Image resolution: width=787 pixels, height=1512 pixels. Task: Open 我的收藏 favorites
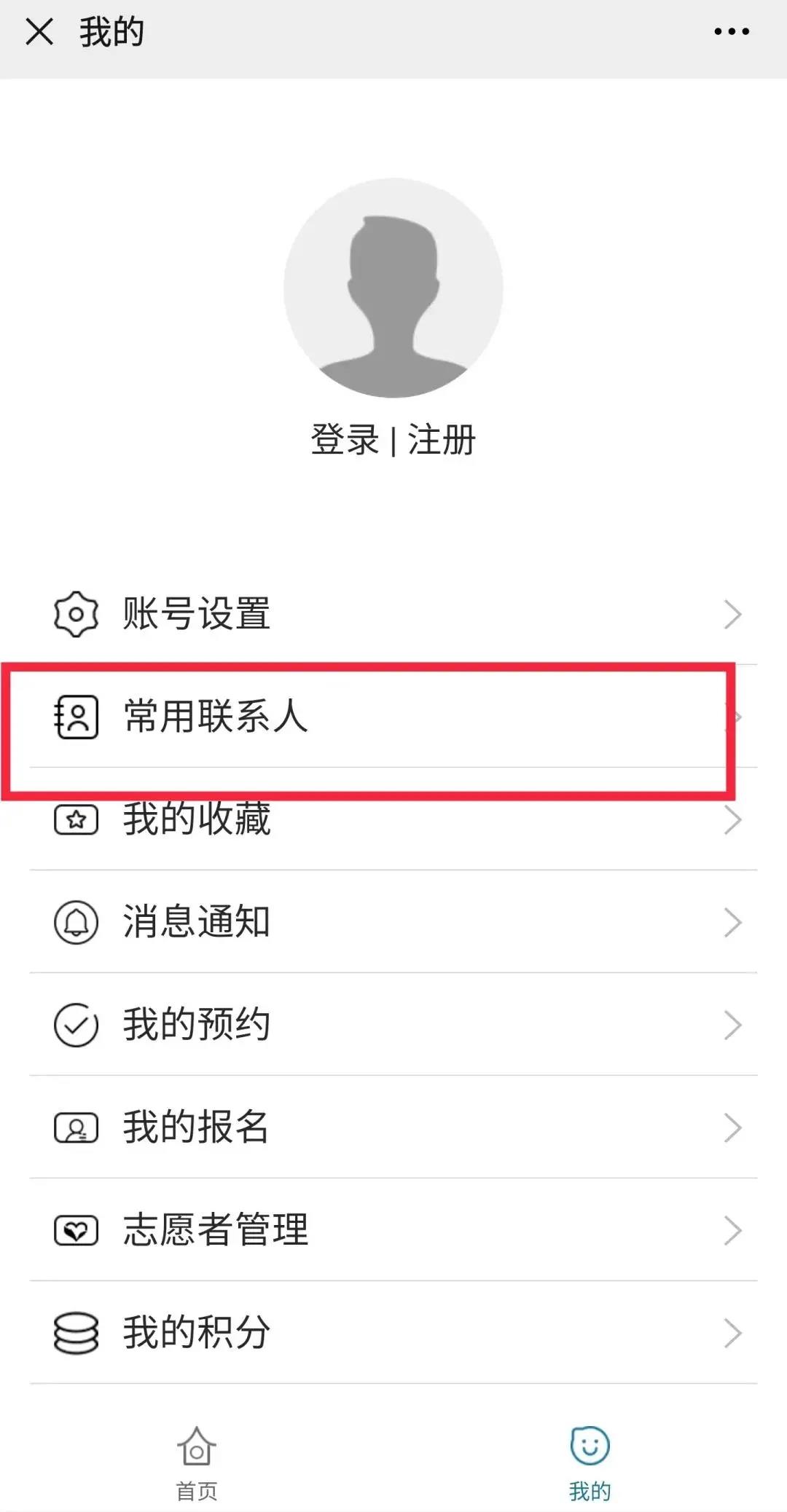(x=393, y=820)
